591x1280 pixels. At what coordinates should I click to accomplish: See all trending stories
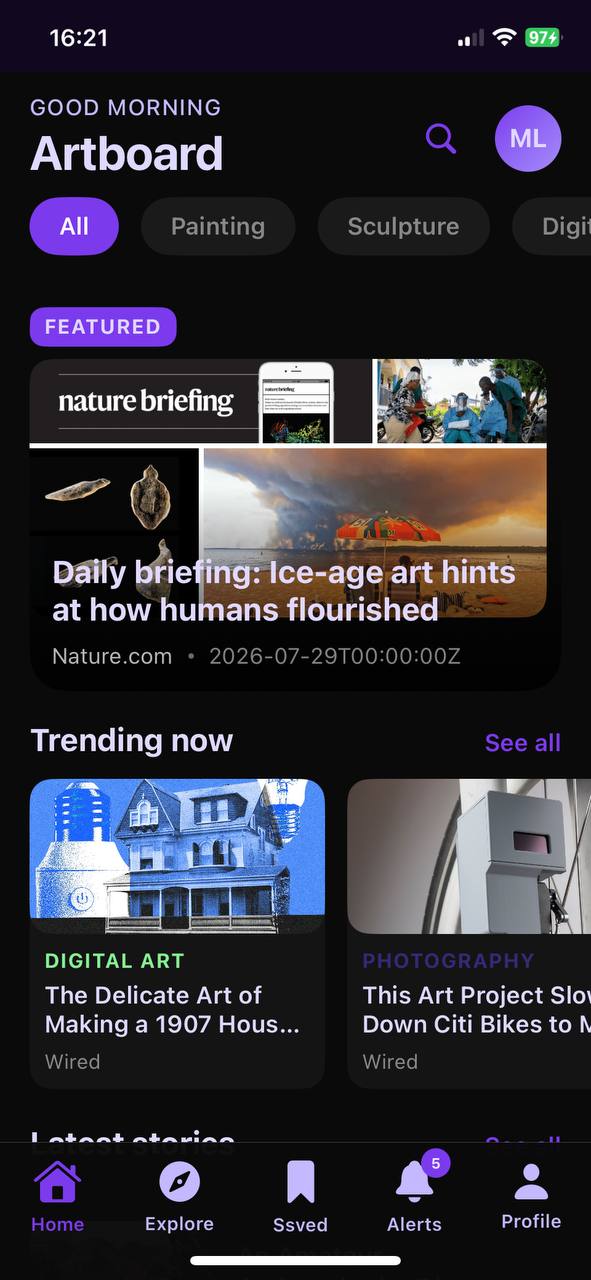pos(522,742)
